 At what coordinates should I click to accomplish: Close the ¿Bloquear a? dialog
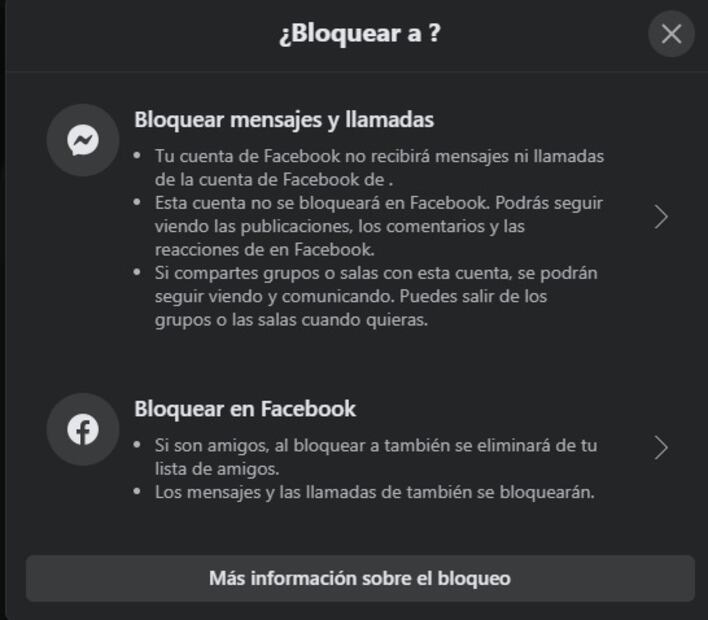(671, 34)
